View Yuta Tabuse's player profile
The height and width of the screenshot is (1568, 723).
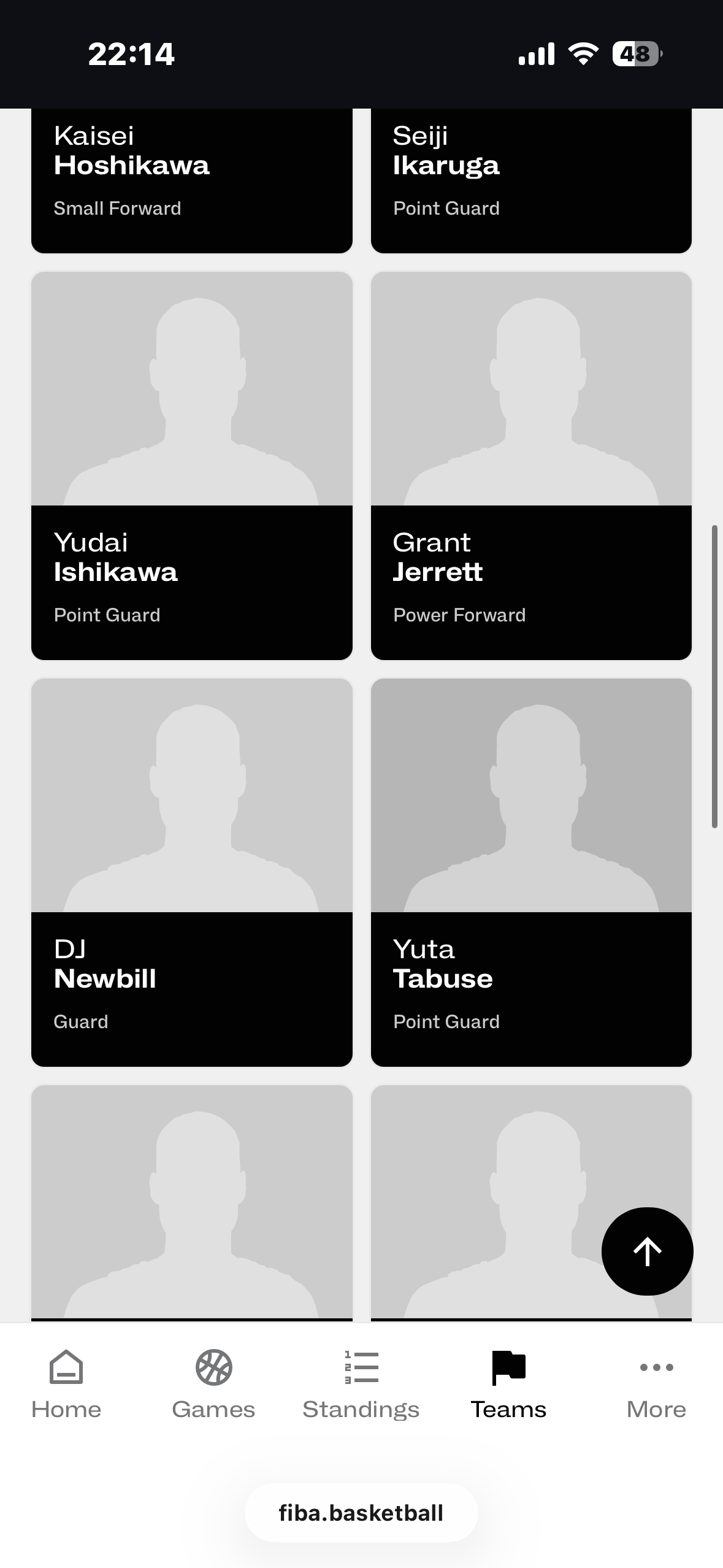(x=531, y=872)
